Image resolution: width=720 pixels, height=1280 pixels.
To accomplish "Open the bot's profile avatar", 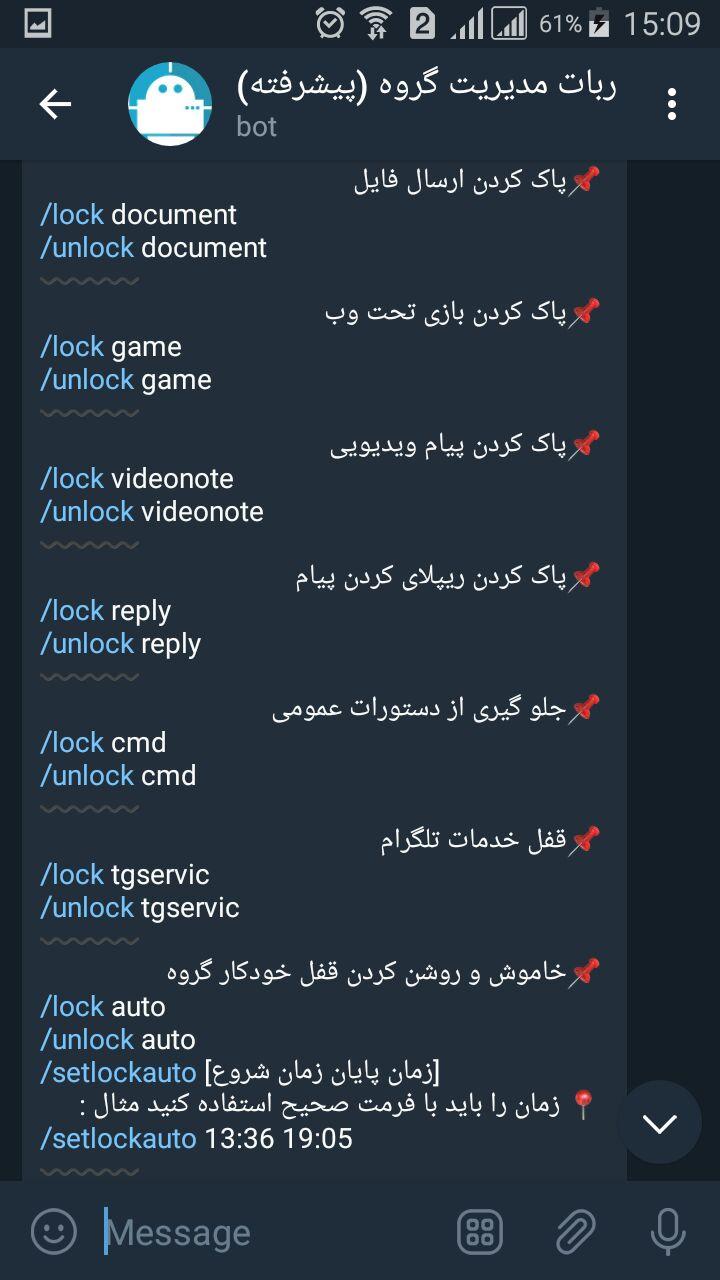I will click(x=171, y=104).
